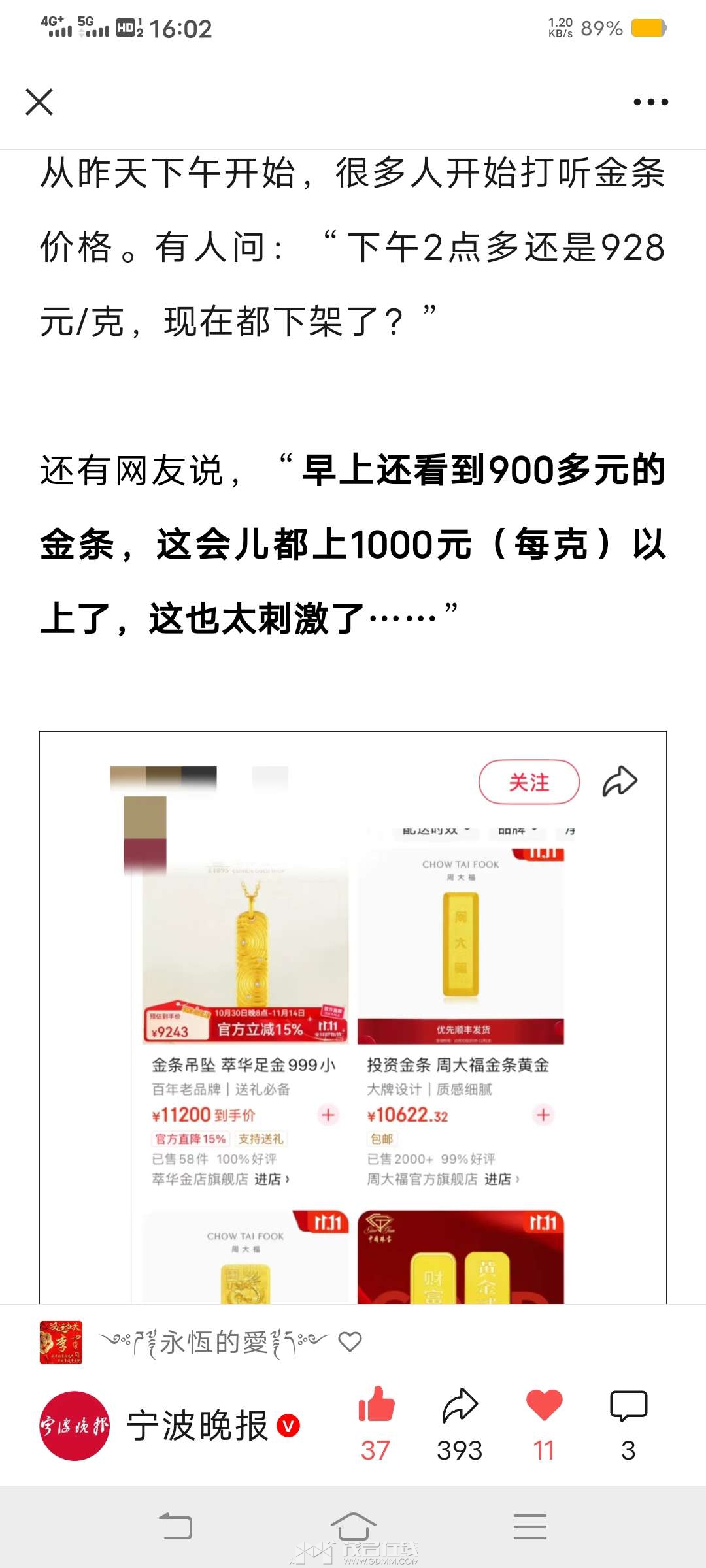The height and width of the screenshot is (1568, 706).
Task: Close the article page
Action: pos(39,102)
